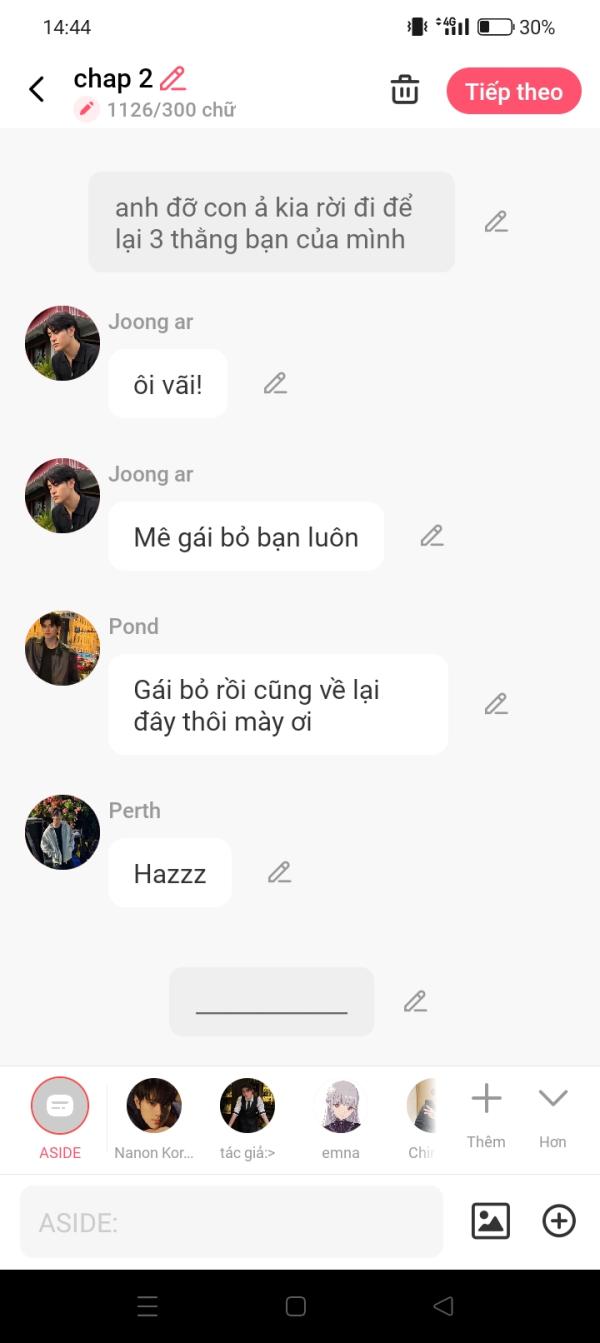Viewport: 600px width, 1343px height.
Task: Choose the tác giả:> character
Action: pyautogui.click(x=247, y=1118)
